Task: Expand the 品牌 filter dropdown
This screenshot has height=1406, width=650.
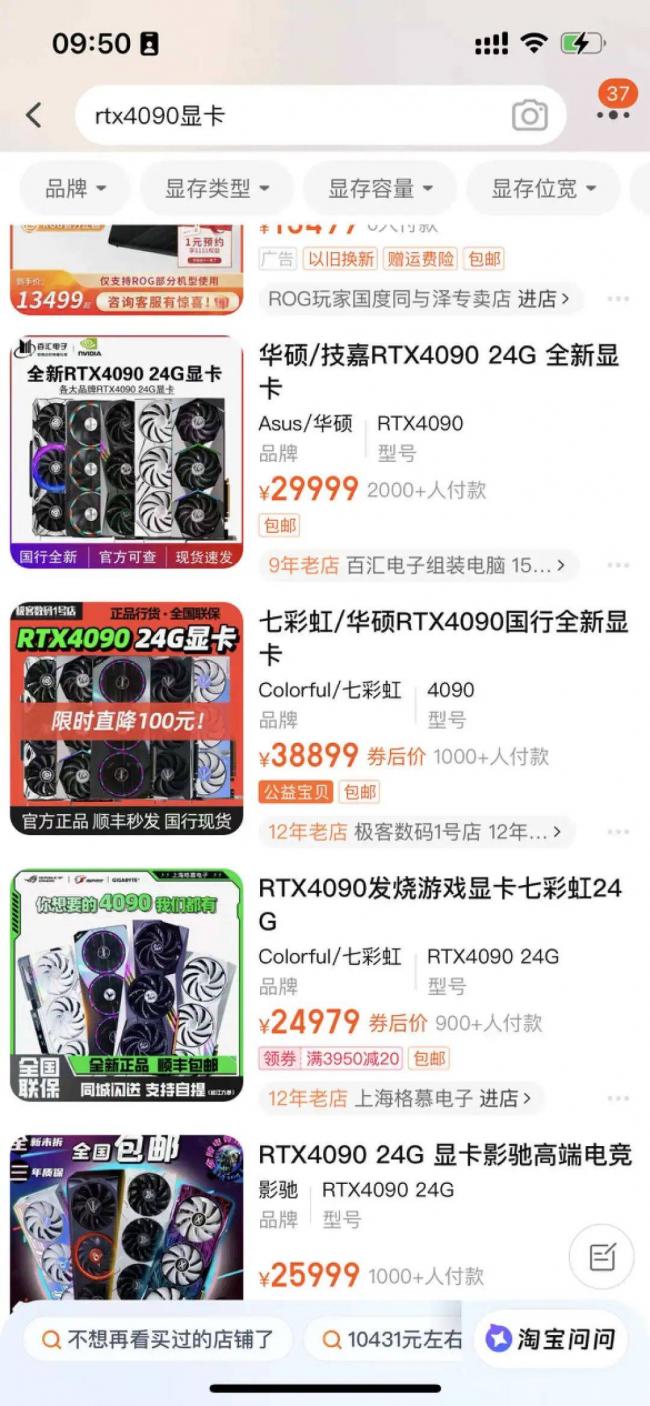Action: [x=75, y=188]
